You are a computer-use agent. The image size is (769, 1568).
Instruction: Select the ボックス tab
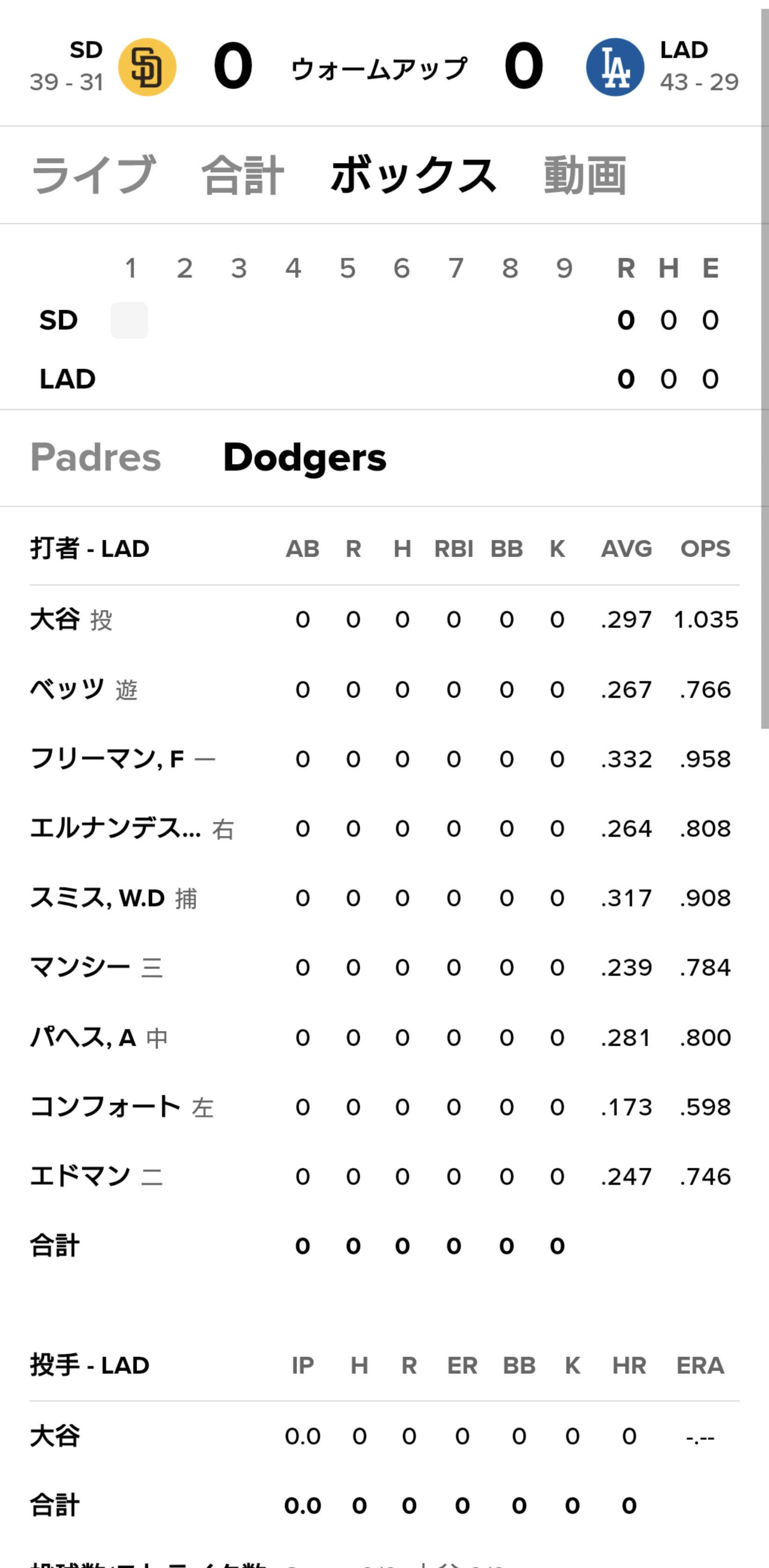(x=414, y=174)
